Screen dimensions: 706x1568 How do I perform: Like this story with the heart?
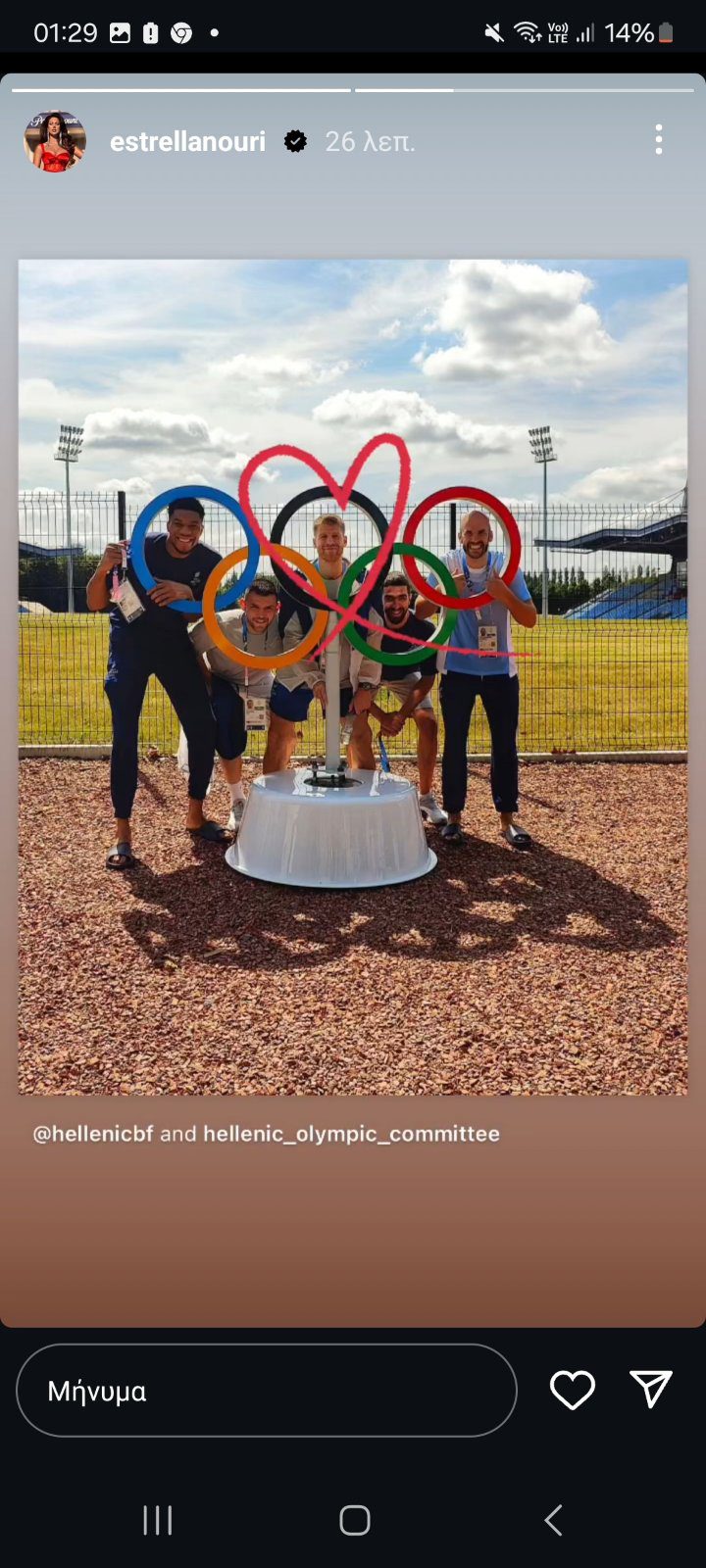(x=573, y=1390)
